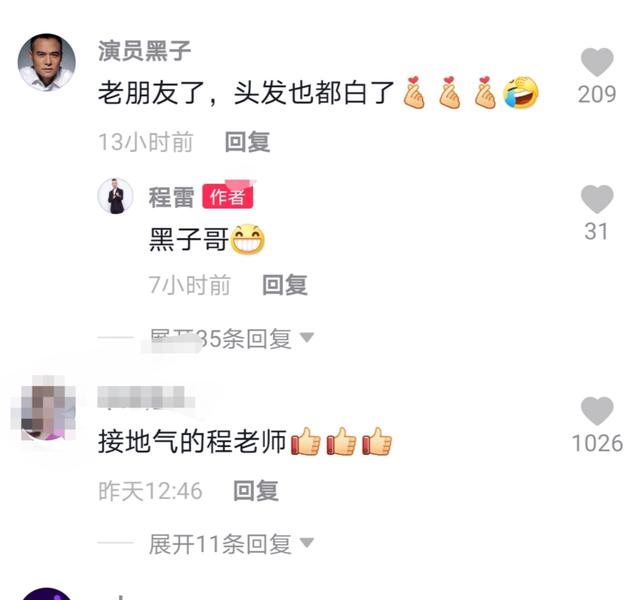Open the 程雷 author name
Viewport: 640px width, 600px height.
172,197
